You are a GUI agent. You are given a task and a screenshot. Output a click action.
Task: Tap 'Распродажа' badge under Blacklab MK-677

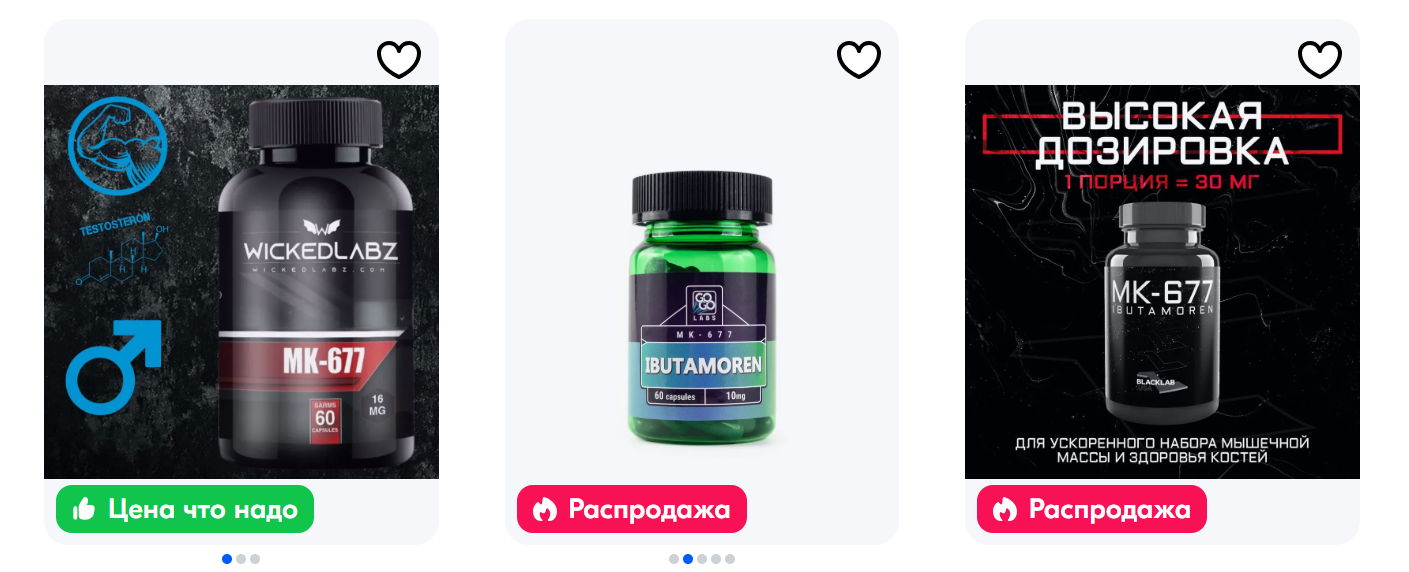point(1091,509)
